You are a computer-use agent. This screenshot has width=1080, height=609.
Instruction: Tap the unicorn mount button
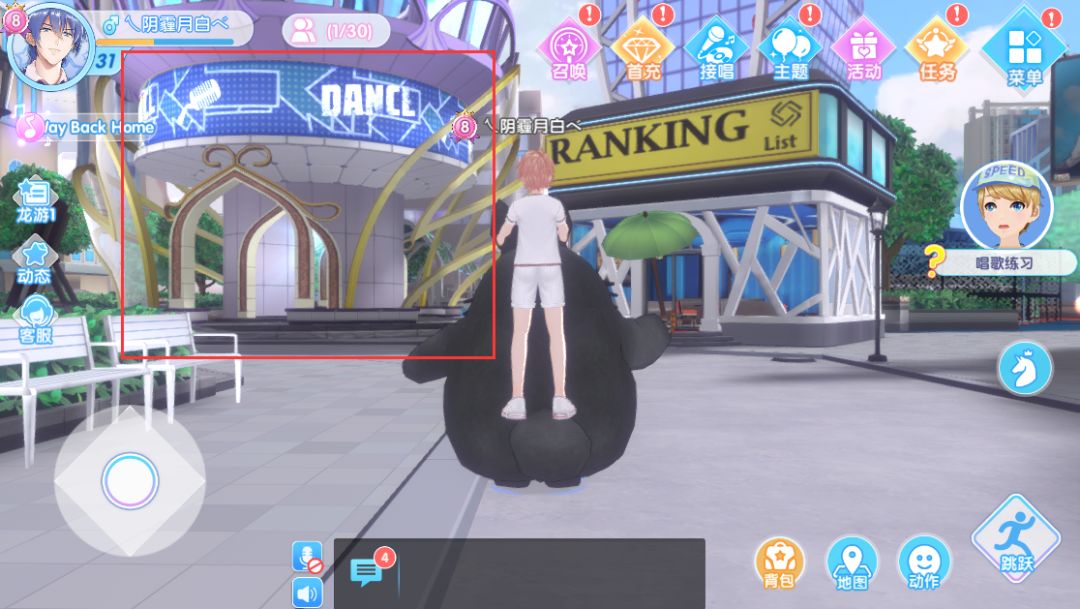pos(1024,369)
